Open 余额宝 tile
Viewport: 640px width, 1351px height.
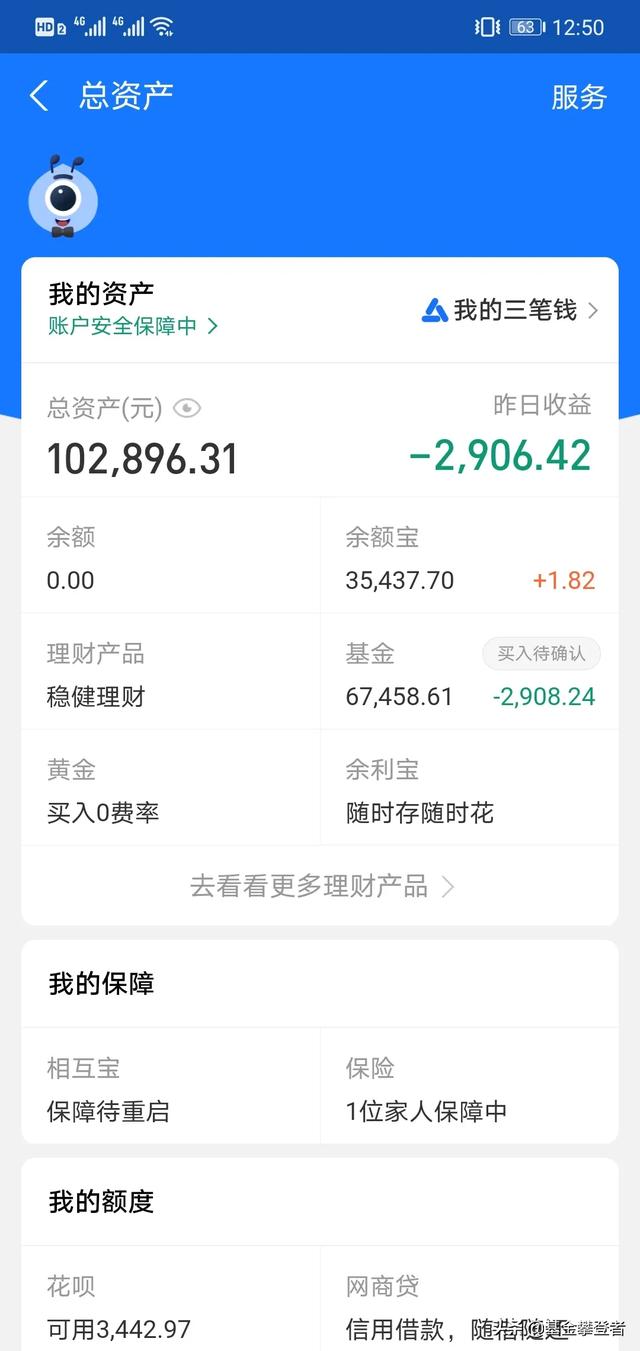pos(469,556)
